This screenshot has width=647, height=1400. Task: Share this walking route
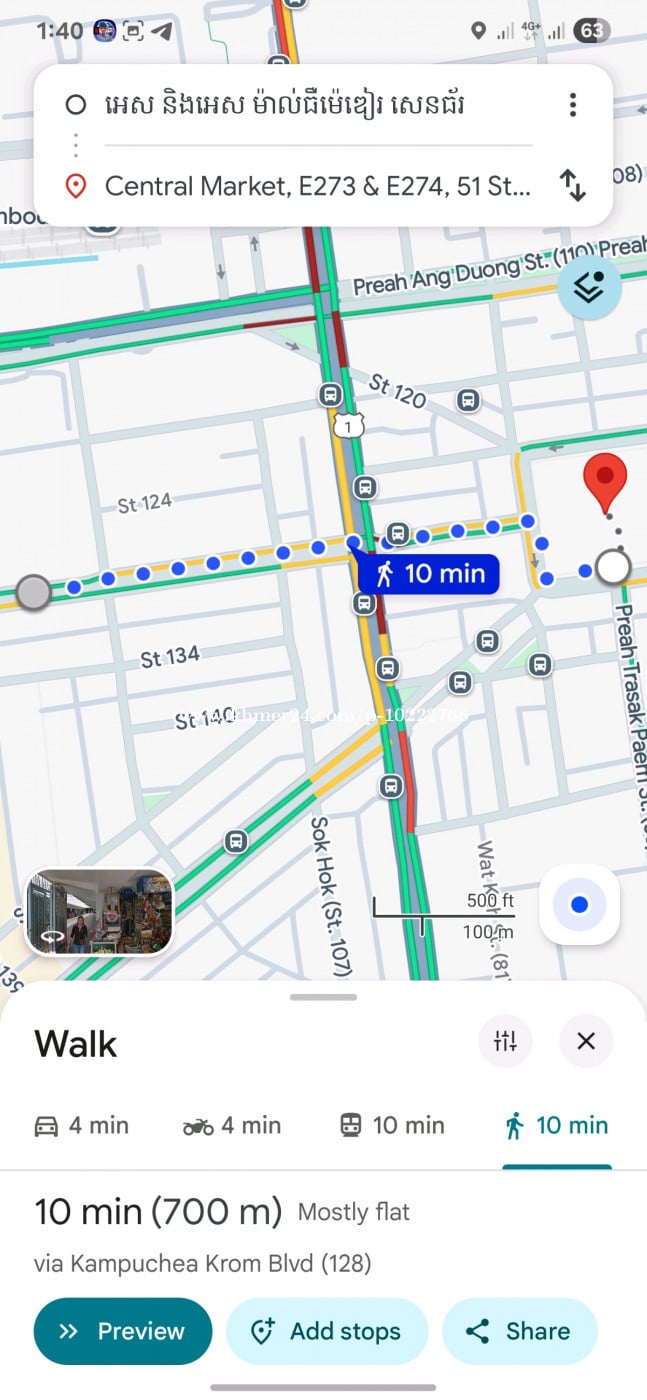[x=519, y=1331]
